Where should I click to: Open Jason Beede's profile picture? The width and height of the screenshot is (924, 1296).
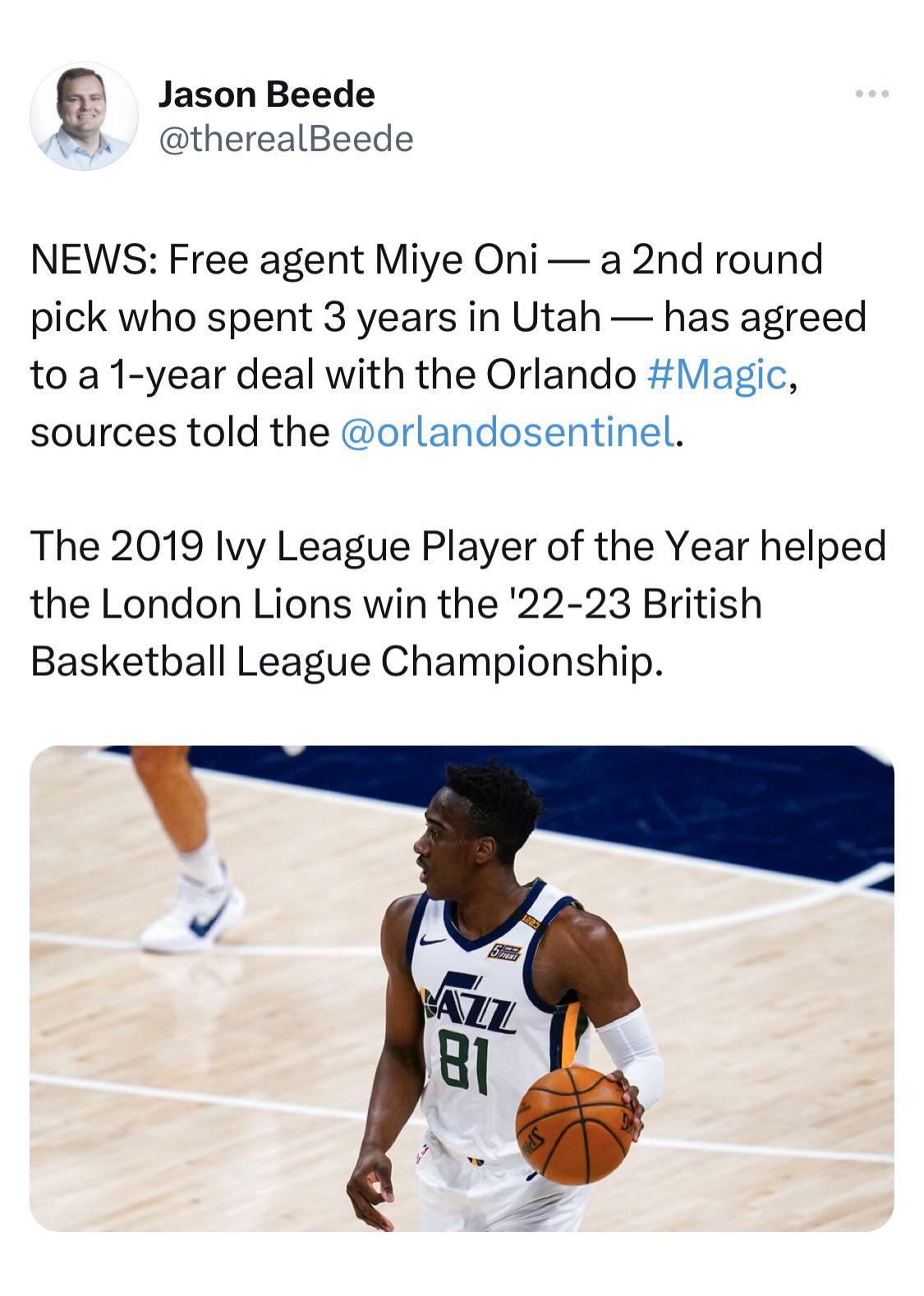pyautogui.click(x=84, y=117)
